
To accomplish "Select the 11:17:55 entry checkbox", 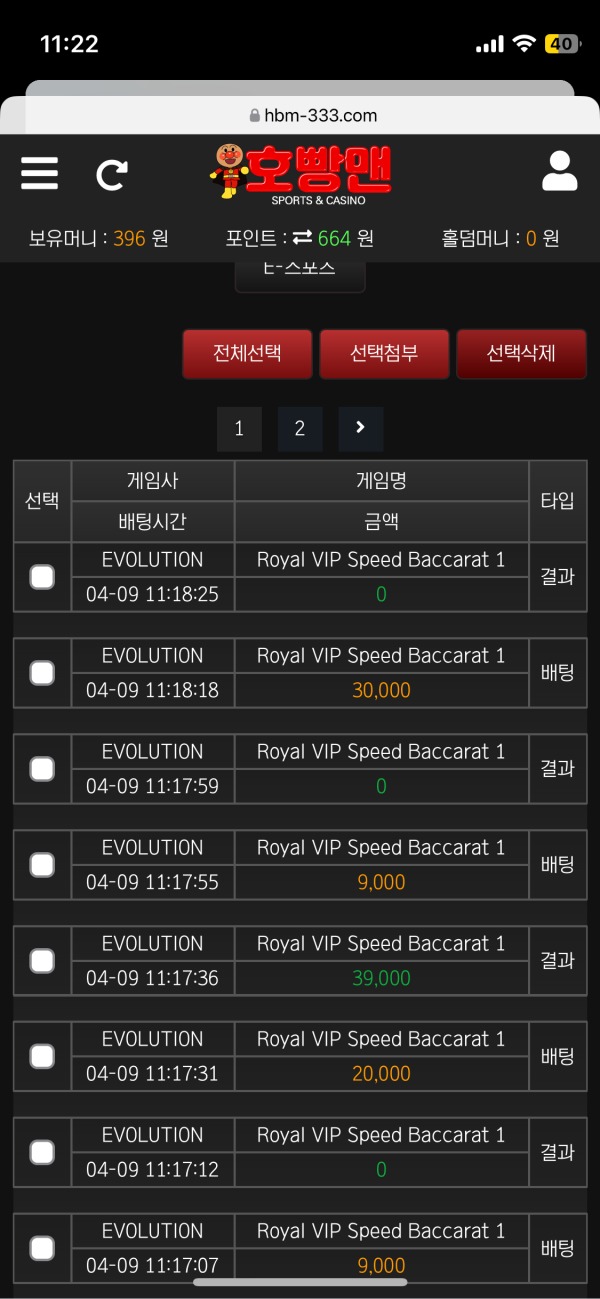I will point(42,865).
